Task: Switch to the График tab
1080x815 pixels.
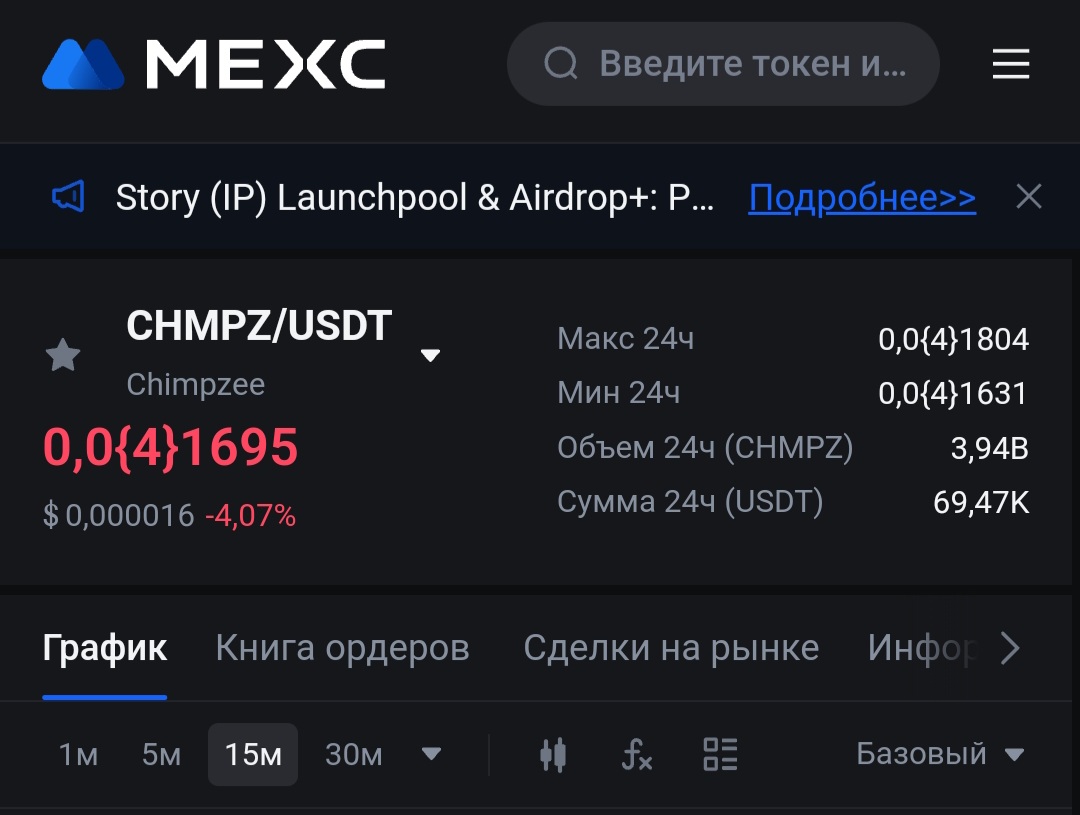Action: click(x=104, y=648)
